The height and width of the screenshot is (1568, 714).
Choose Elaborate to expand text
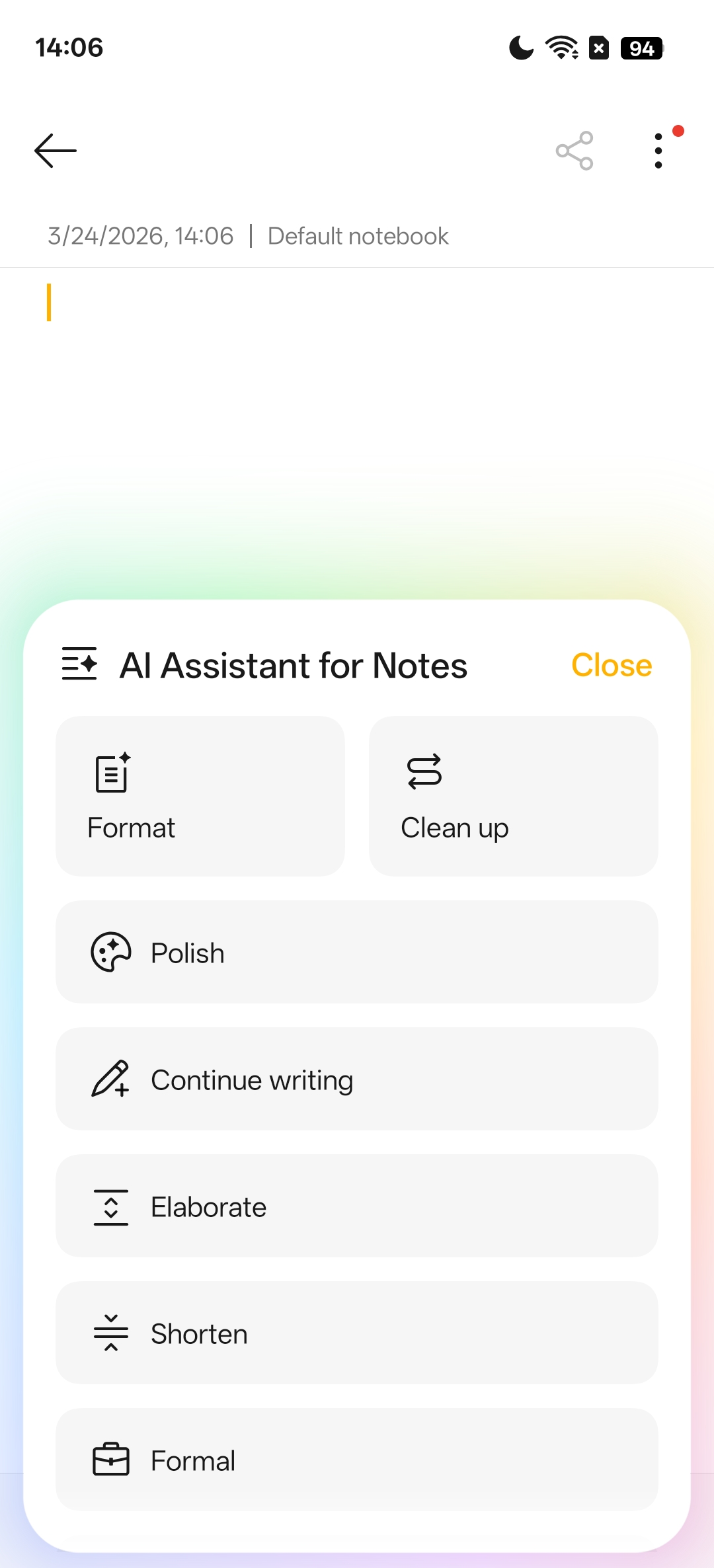(357, 1206)
